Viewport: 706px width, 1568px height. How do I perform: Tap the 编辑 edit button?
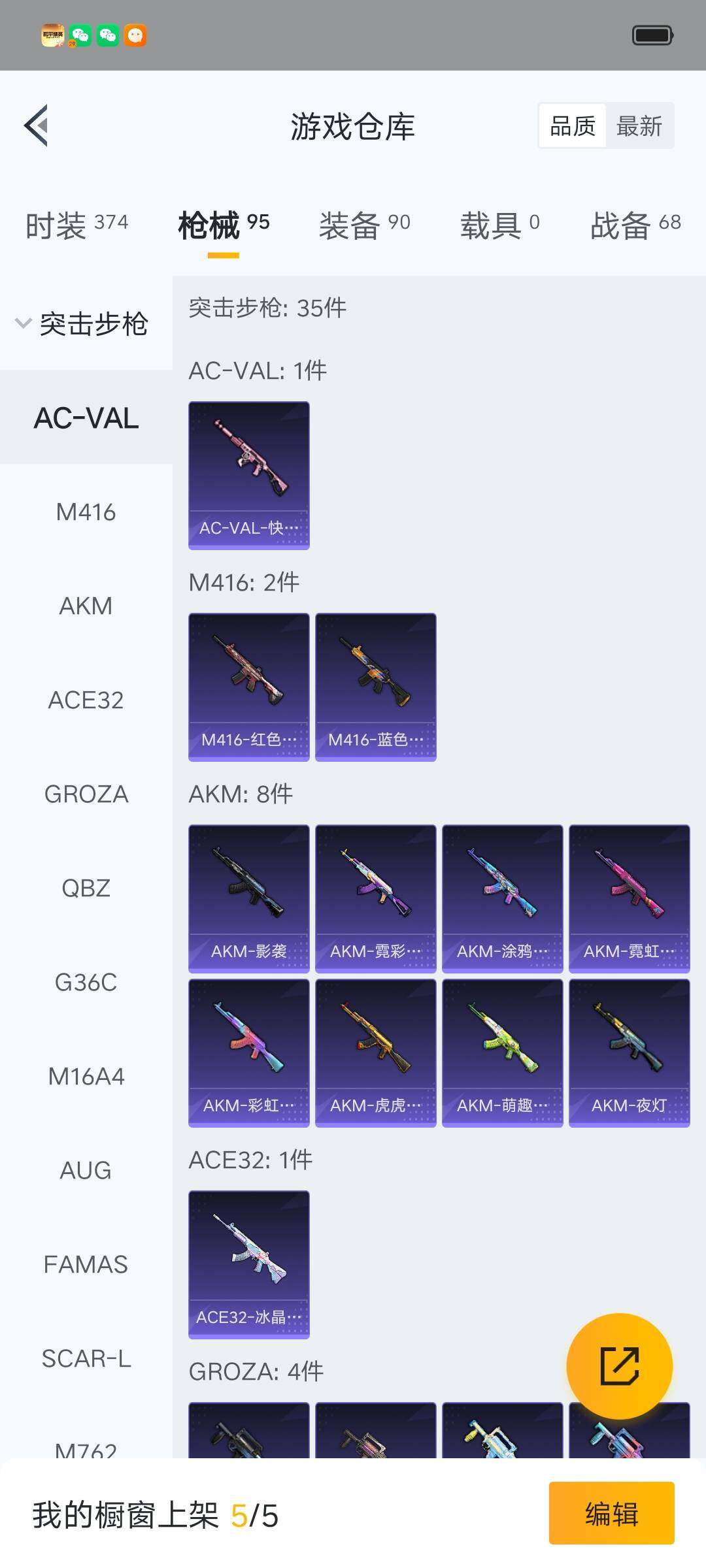(611, 1513)
